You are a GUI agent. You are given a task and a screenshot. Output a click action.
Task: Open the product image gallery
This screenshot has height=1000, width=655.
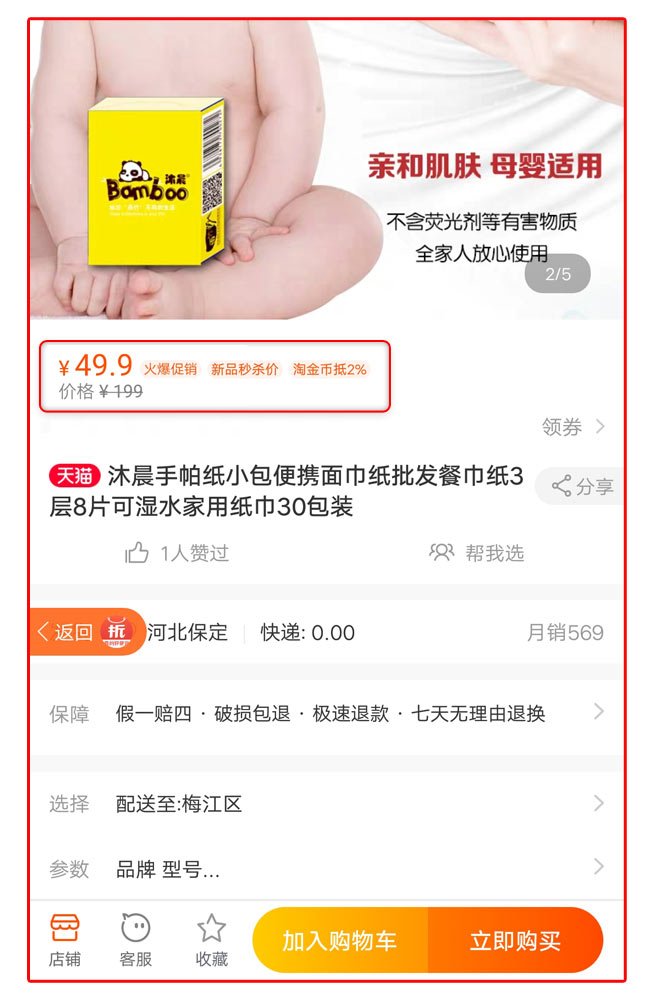pos(327,170)
